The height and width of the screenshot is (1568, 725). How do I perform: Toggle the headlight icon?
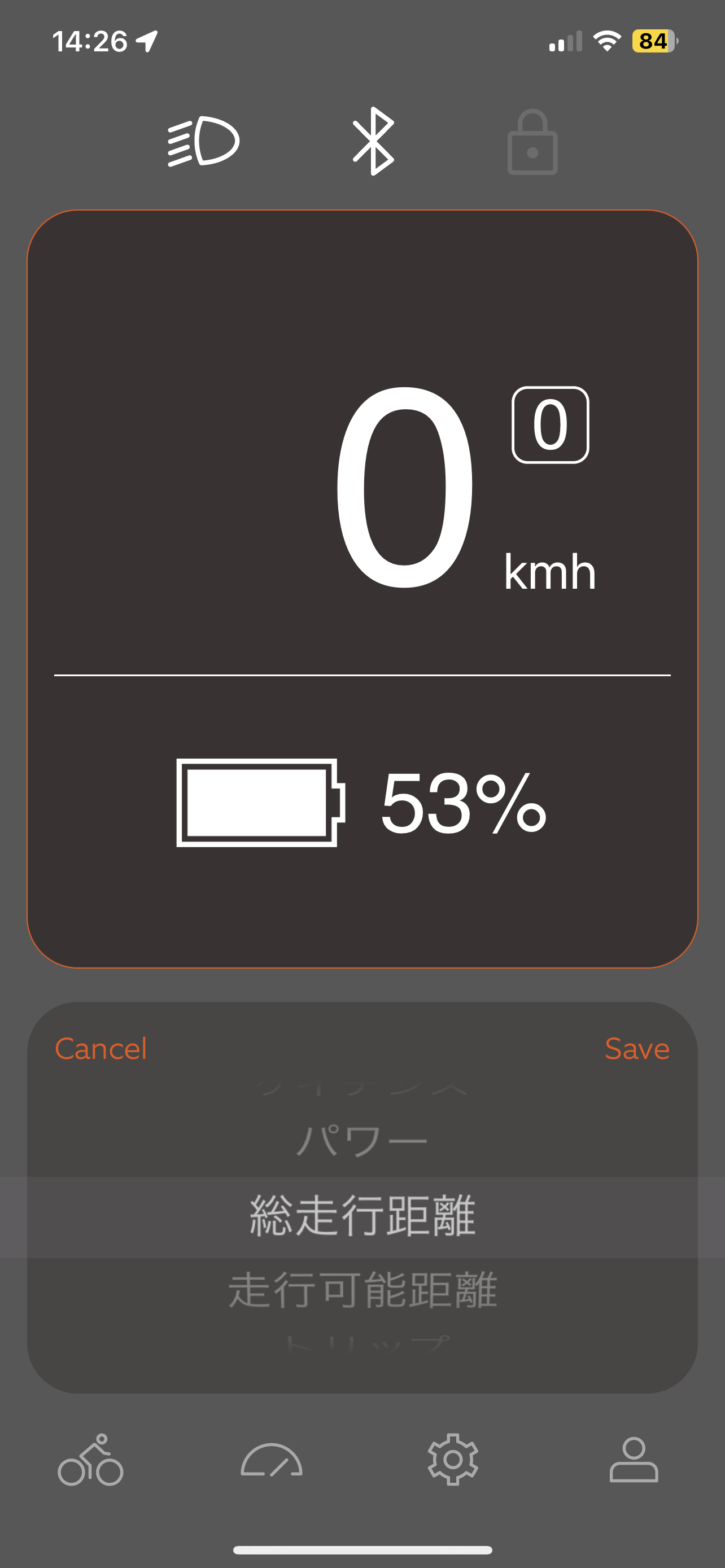click(203, 141)
